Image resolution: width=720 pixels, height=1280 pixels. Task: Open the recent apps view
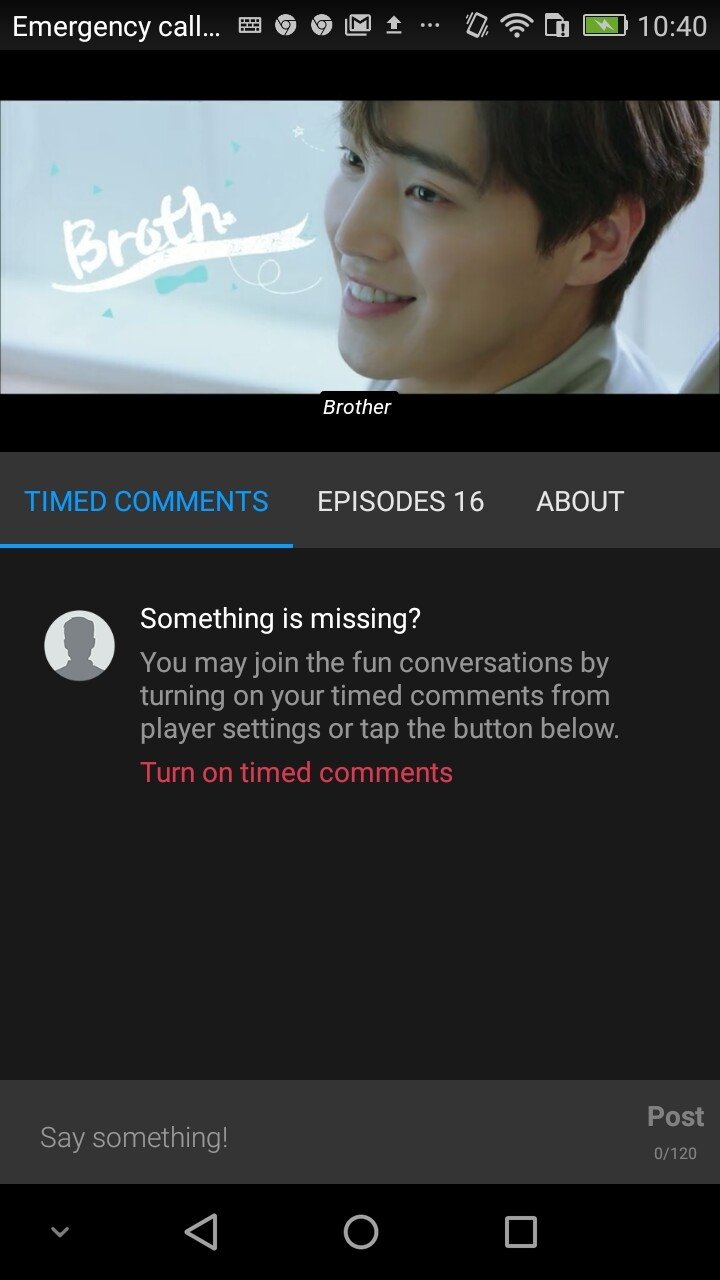(x=520, y=1232)
